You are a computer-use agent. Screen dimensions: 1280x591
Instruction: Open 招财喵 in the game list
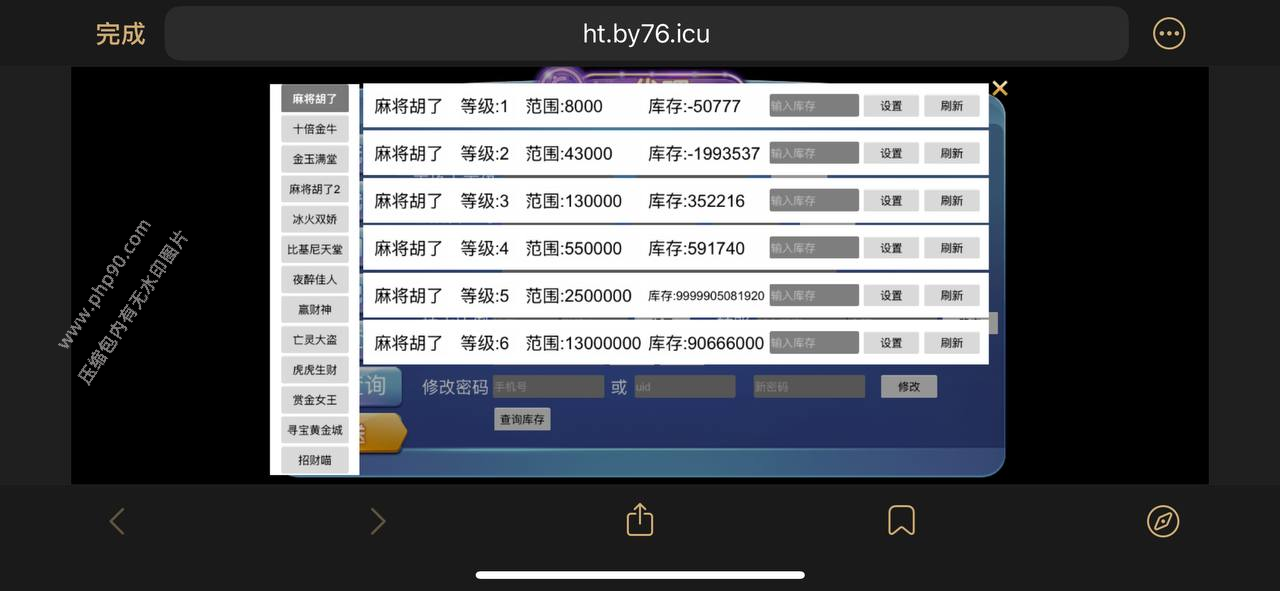coord(314,460)
